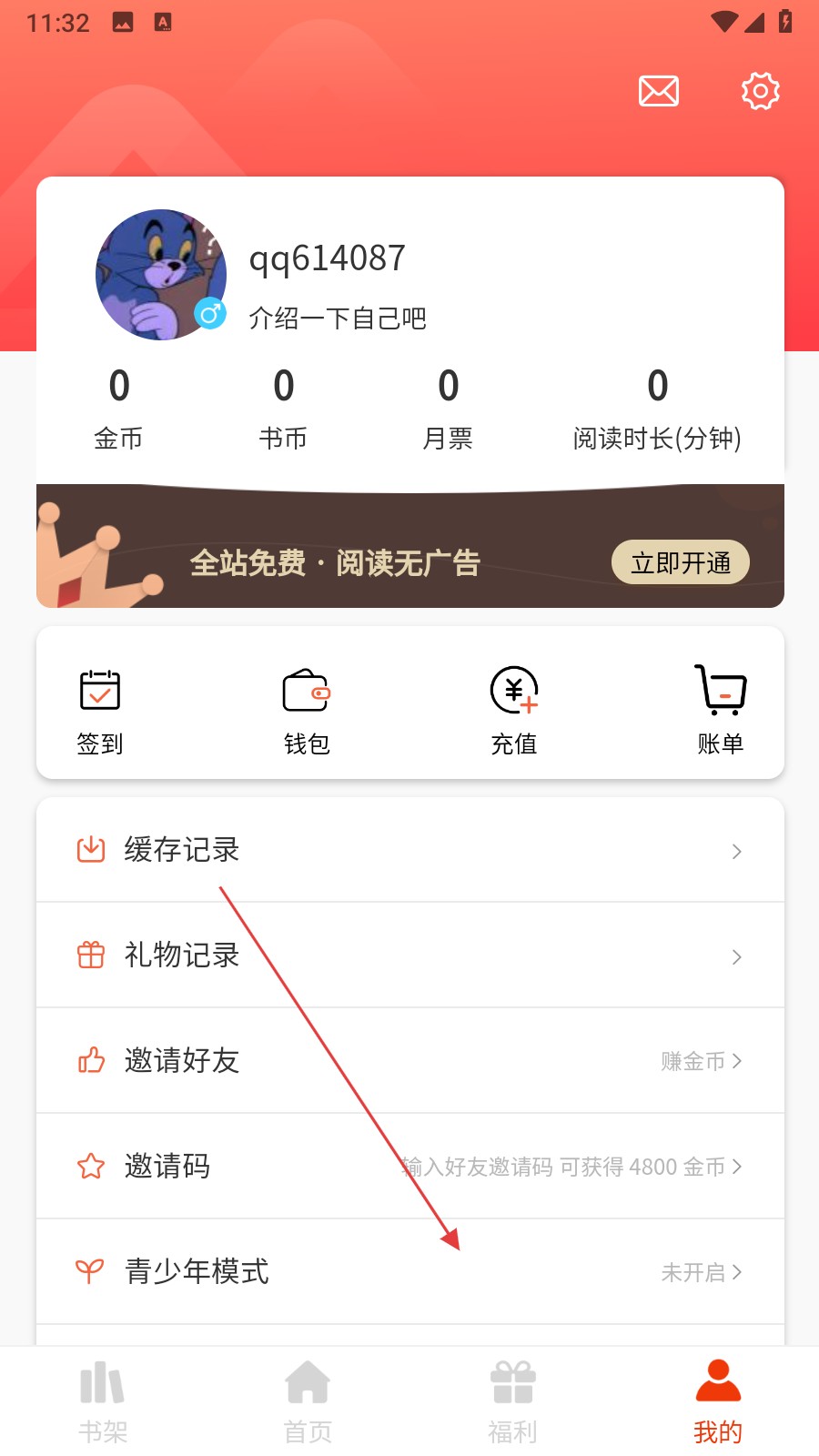Switch to the 书架 bookshelf tab
This screenshot has width=819, height=1456.
point(102,1401)
